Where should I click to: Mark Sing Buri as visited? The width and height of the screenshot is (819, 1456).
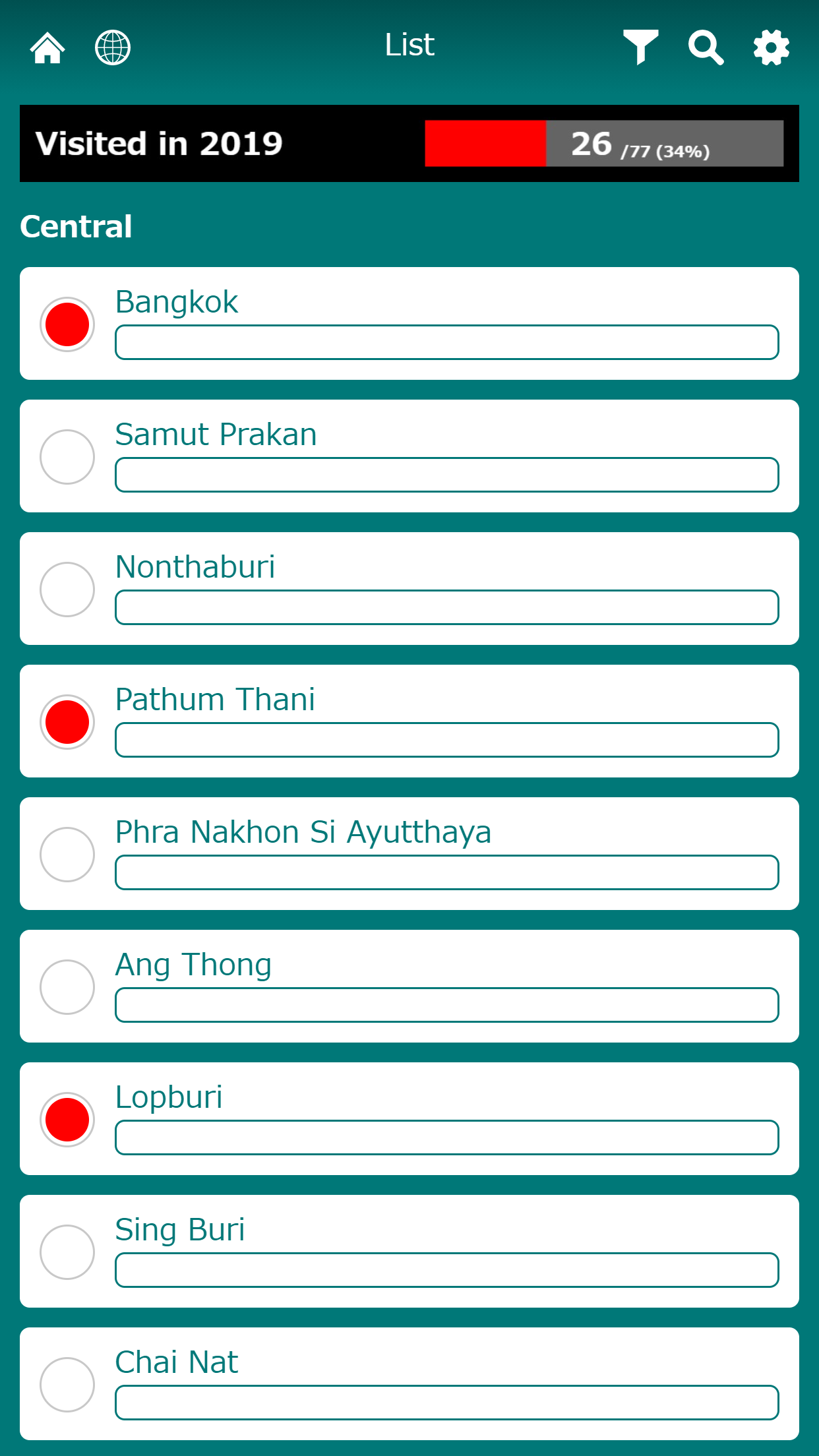[x=67, y=1252]
